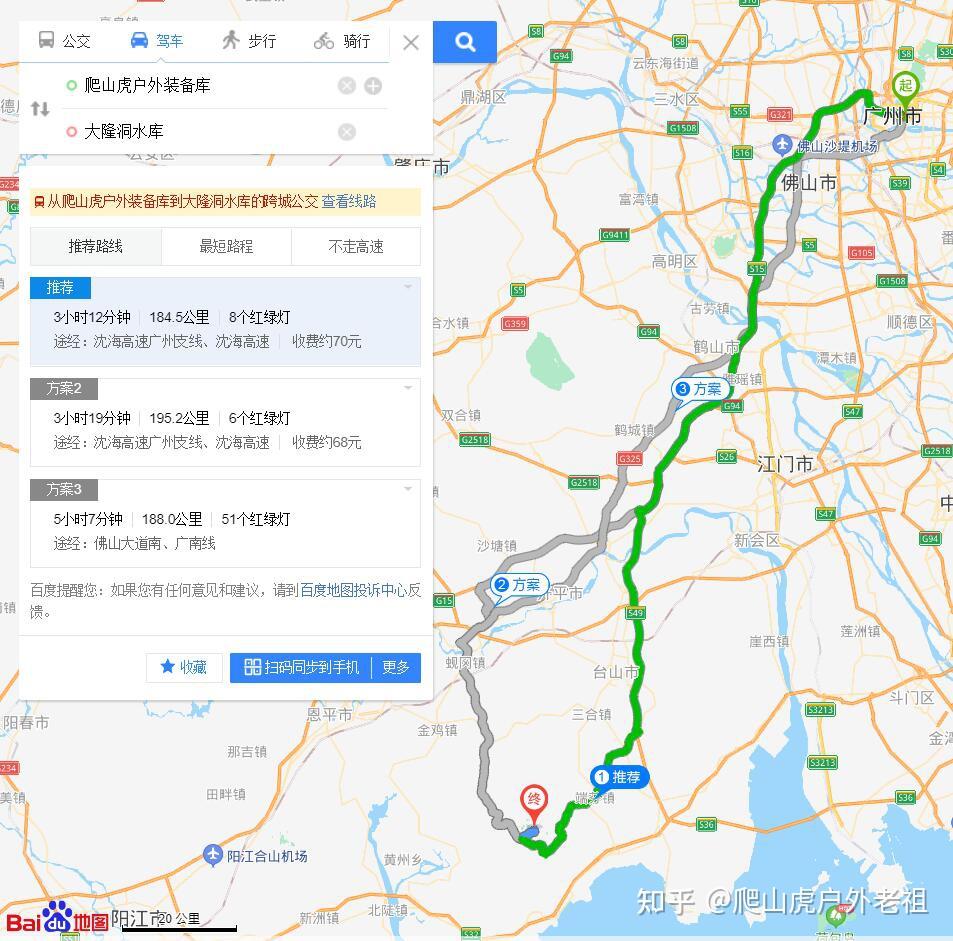The image size is (953, 941).
Task: Open the 查看线路 intercity bus link
Action: pos(349,201)
